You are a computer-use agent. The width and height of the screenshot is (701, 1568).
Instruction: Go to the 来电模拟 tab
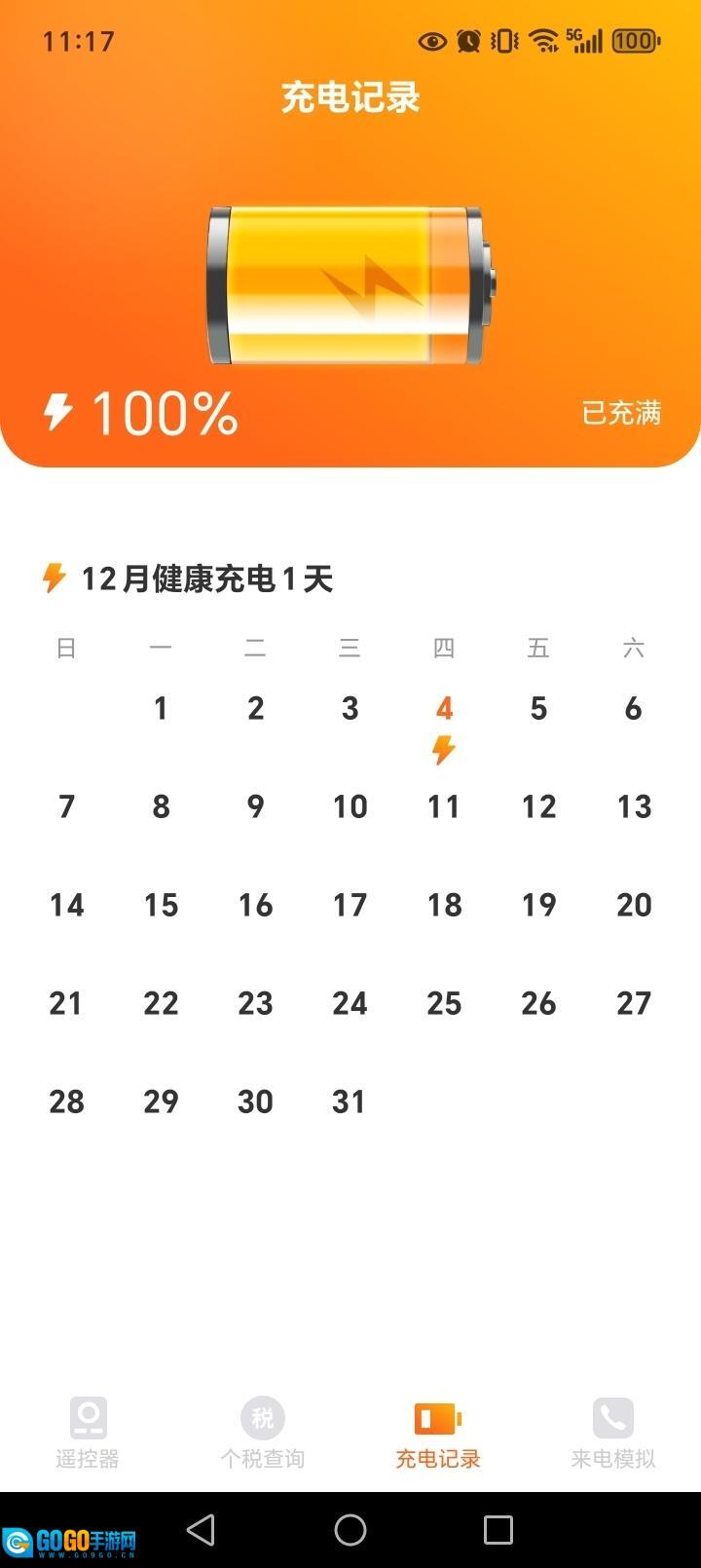point(613,1432)
